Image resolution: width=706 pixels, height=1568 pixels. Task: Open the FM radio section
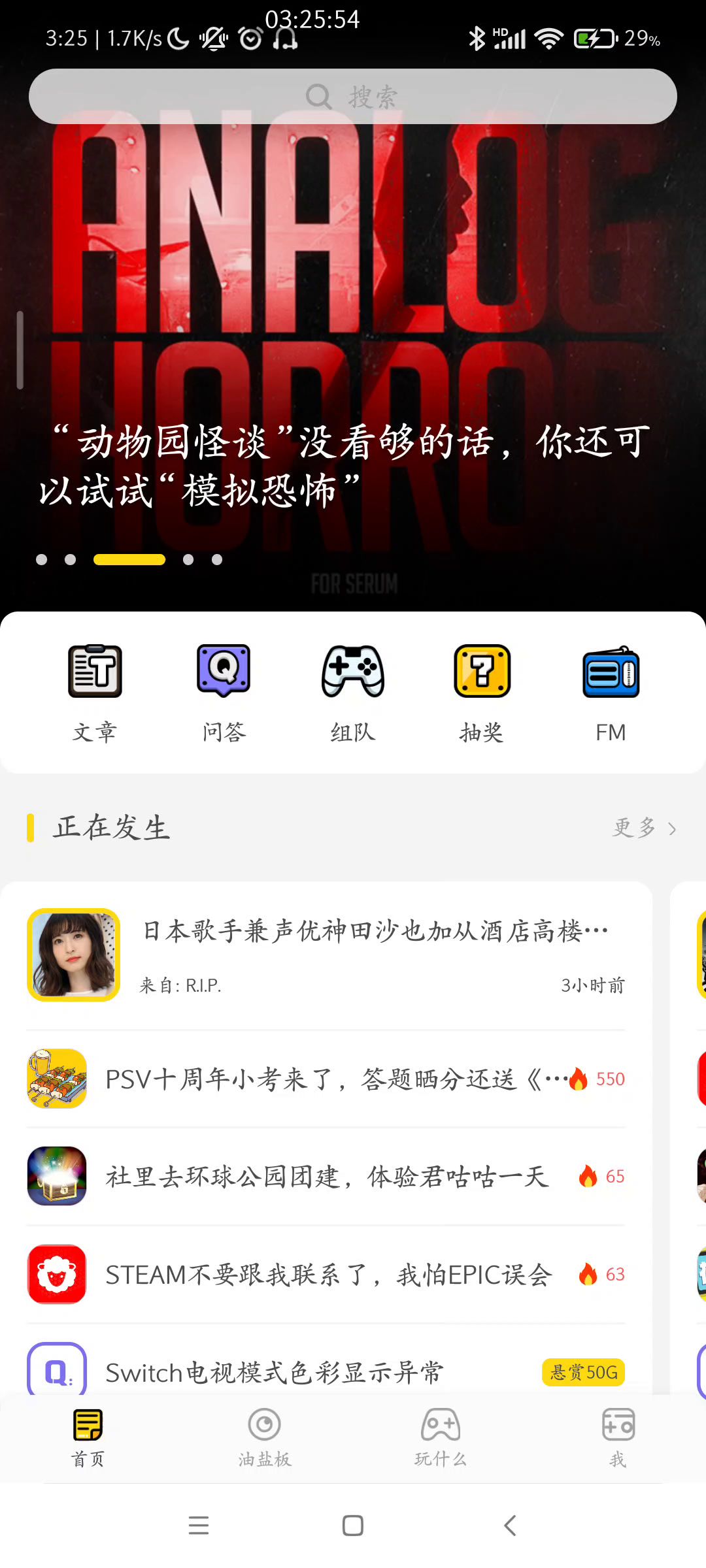point(611,694)
